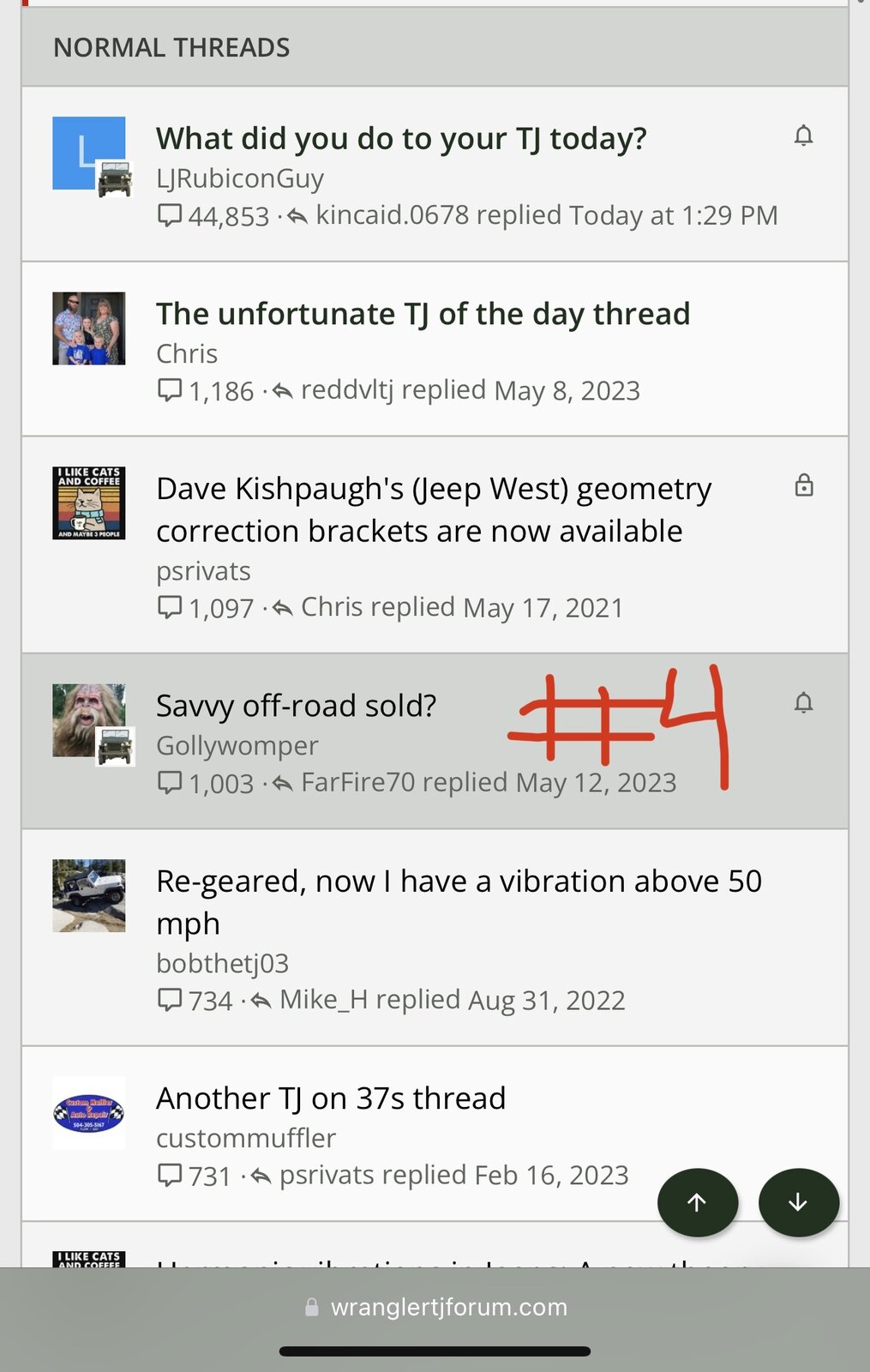Visit thread starter psrivats' profile by the brackets thread
The image size is (870, 1372).
(x=203, y=571)
